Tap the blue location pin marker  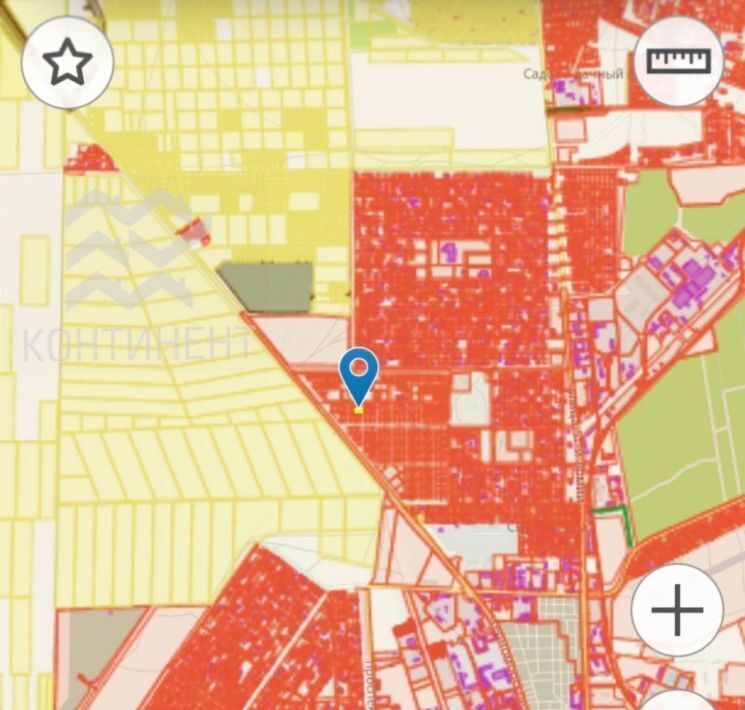pyautogui.click(x=359, y=374)
